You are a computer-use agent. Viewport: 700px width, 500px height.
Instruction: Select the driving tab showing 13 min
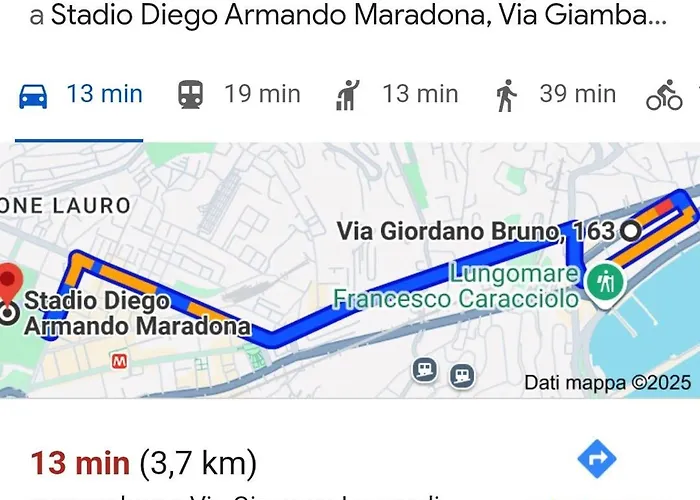pos(81,95)
